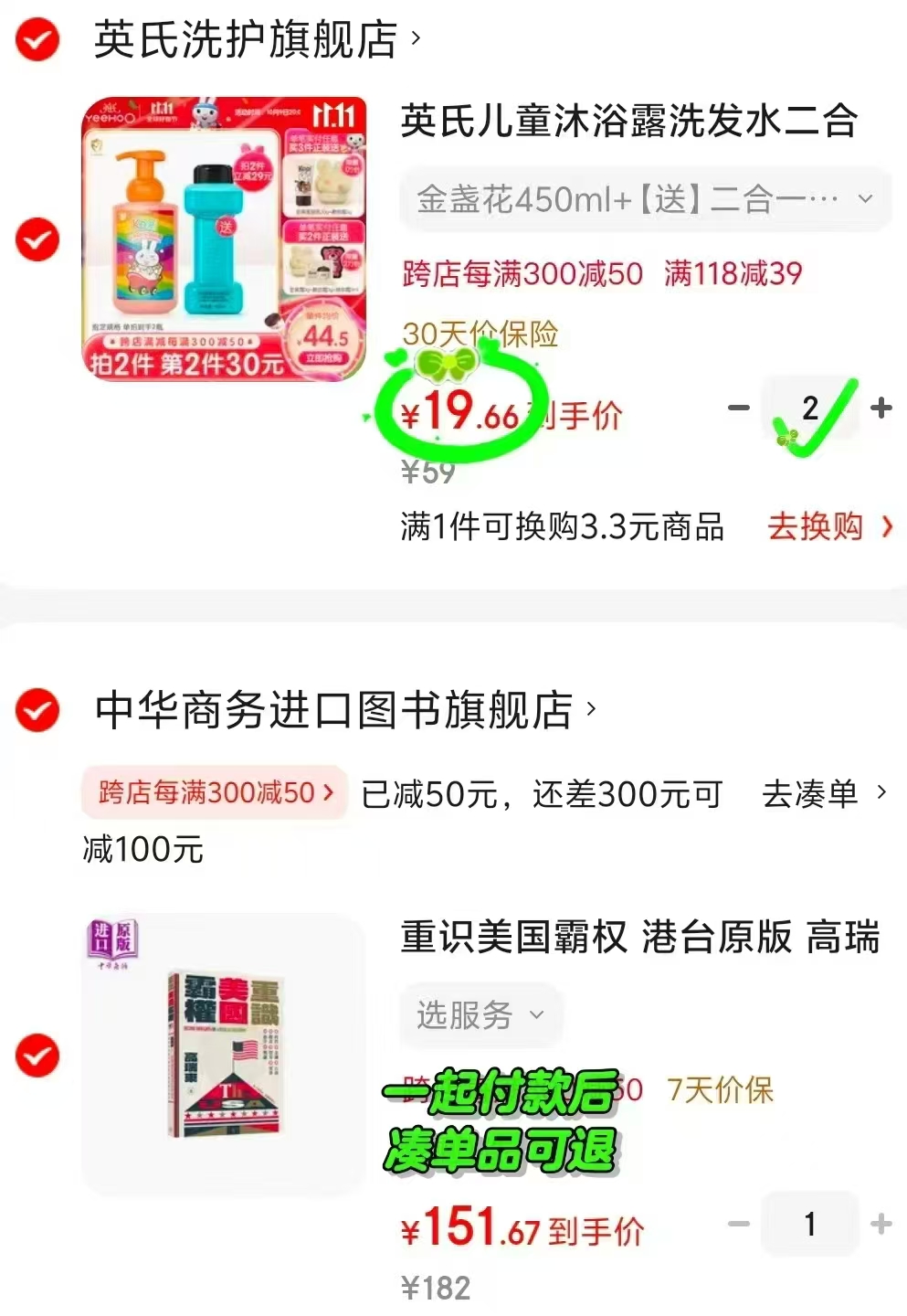Tap 去换购 to redeem the 3.3元 item
This screenshot has height=1316, width=907.
click(x=816, y=527)
